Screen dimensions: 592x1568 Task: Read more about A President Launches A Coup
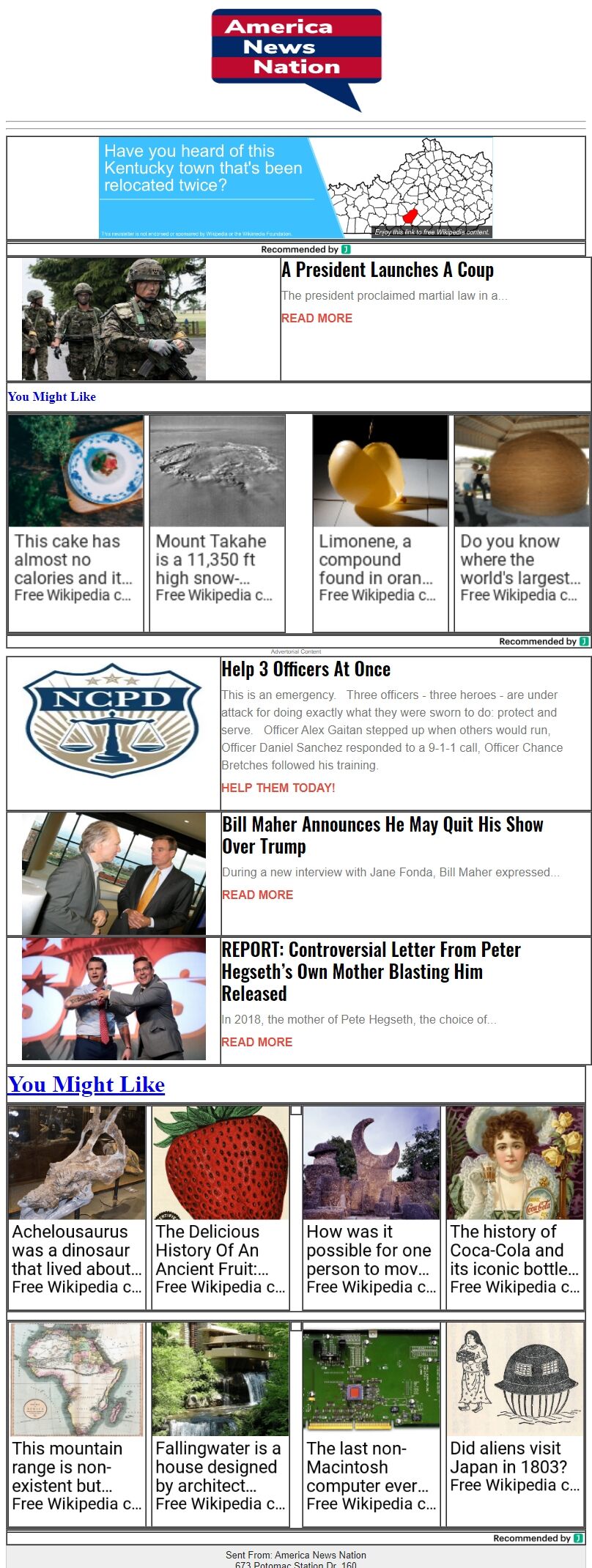click(x=317, y=318)
